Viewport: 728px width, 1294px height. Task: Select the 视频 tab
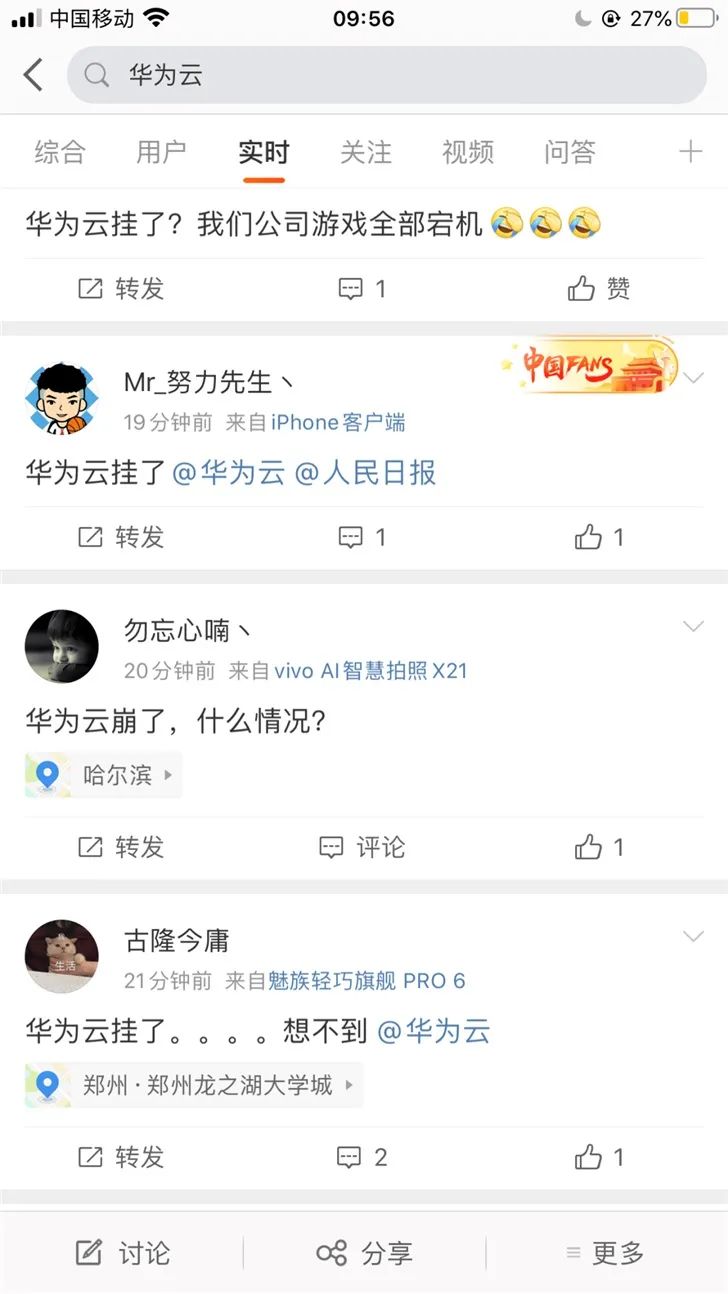pos(467,152)
